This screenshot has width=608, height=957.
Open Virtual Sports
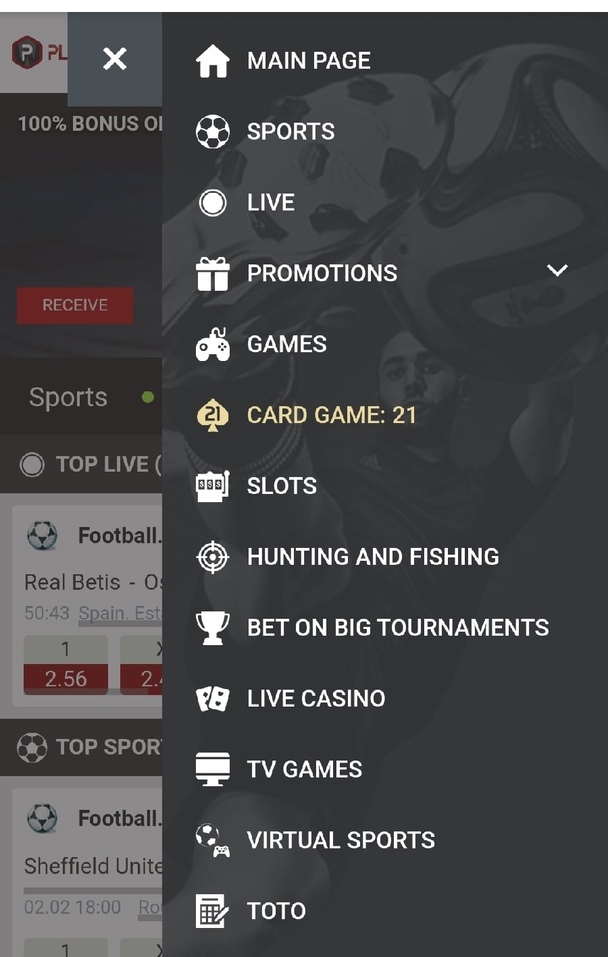tap(340, 841)
